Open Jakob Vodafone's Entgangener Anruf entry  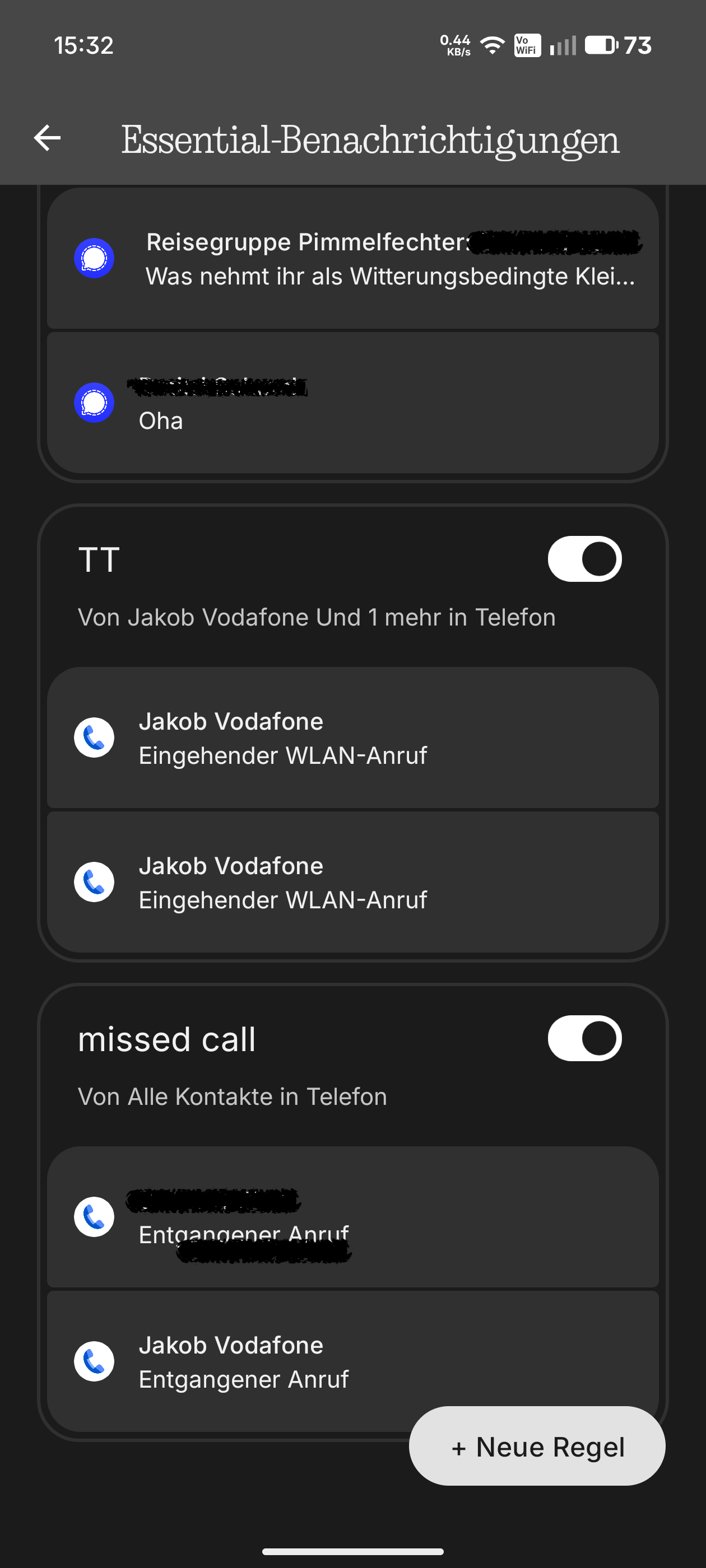(x=354, y=1362)
